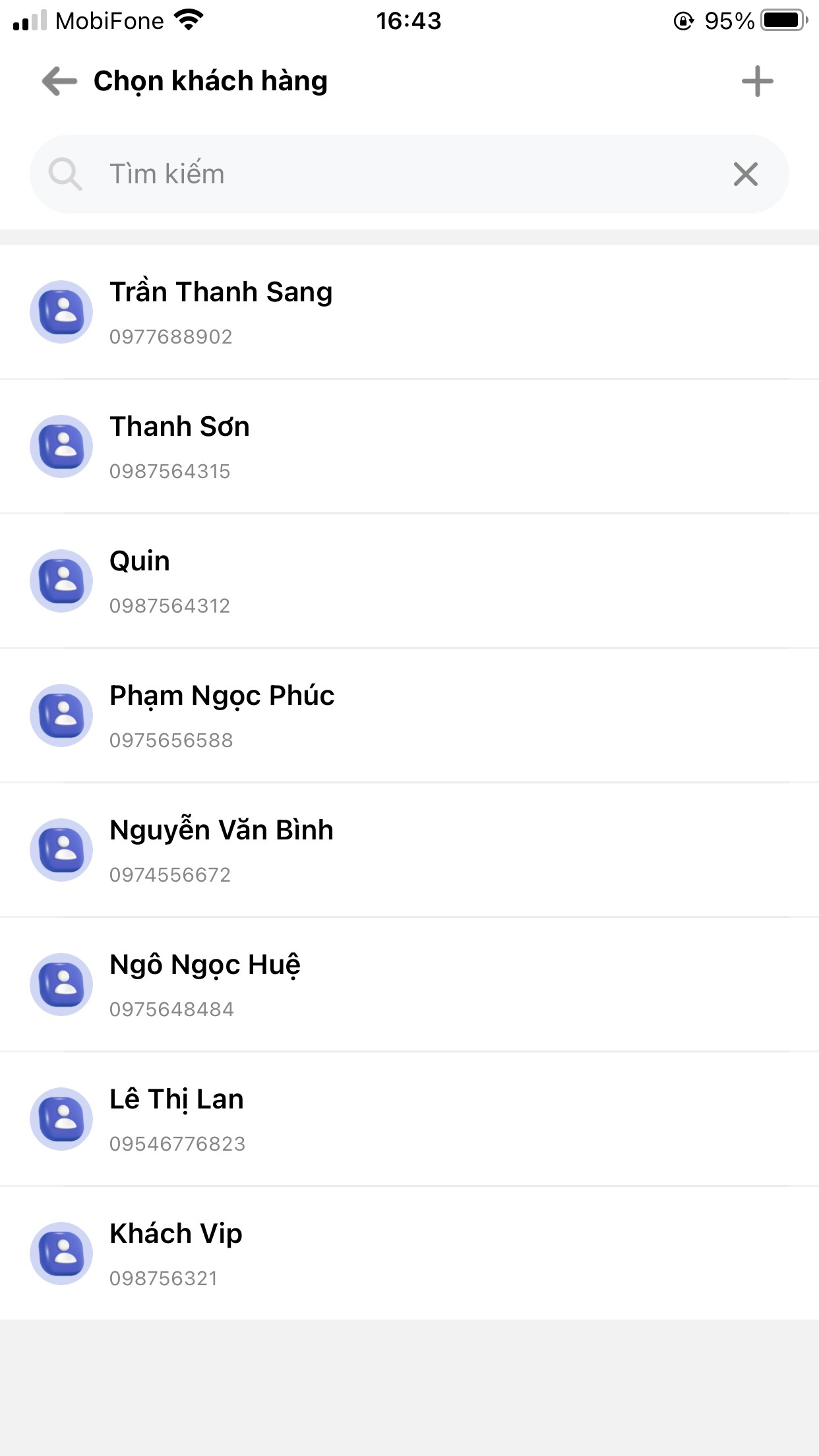Clear the search field with X
Viewport: 819px width, 1456px height.
[x=745, y=174]
